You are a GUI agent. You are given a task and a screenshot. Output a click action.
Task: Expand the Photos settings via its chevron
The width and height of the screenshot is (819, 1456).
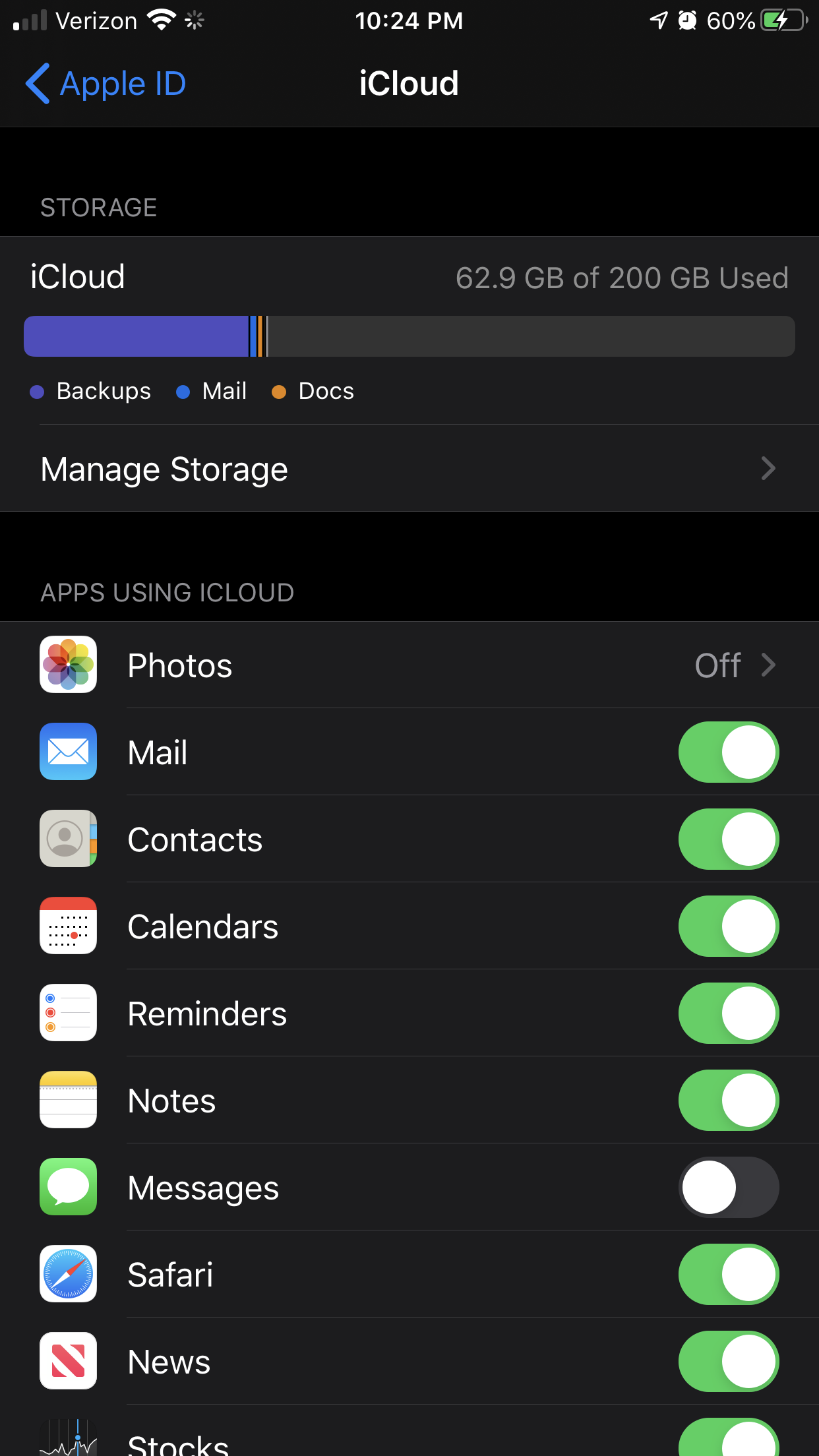click(x=767, y=665)
